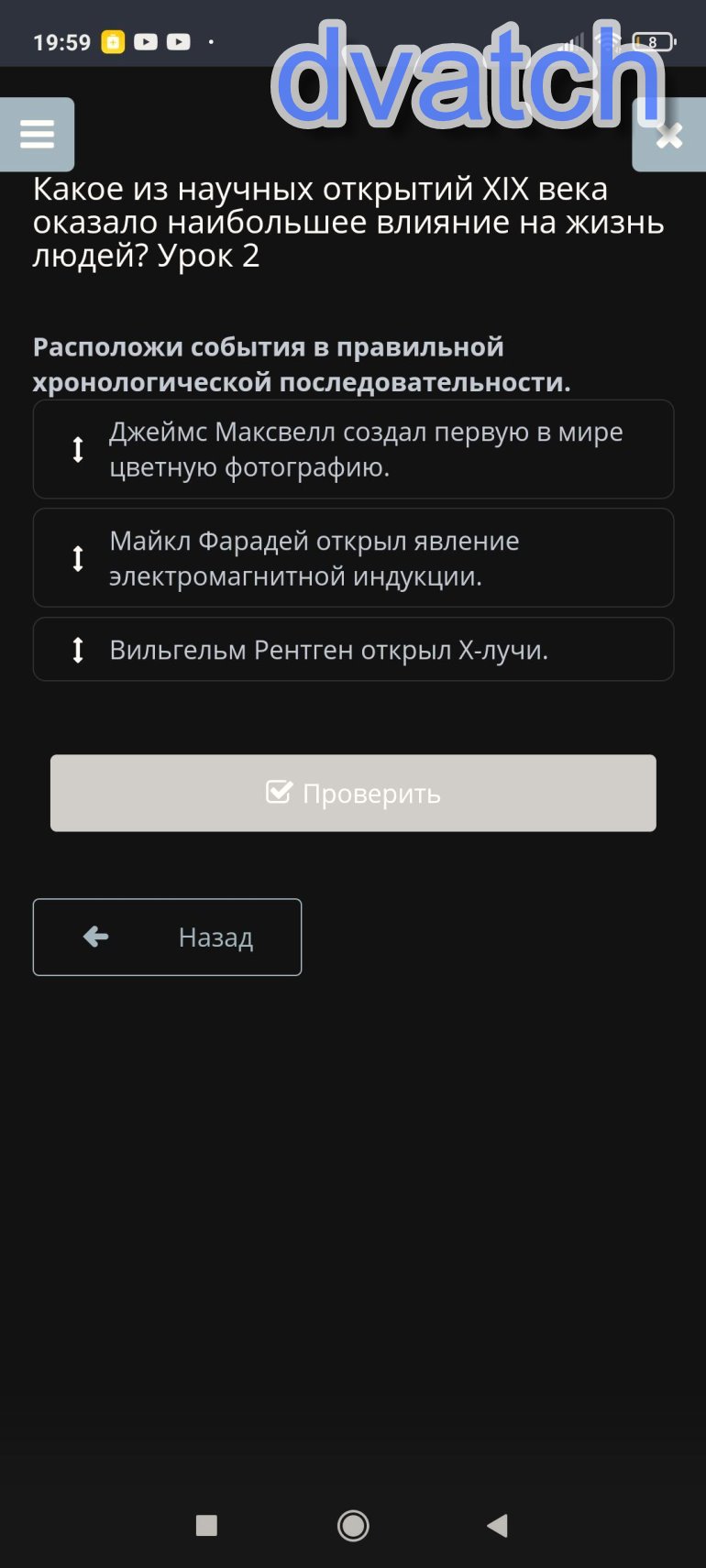Viewport: 706px width, 1568px height.
Task: Open recent apps from the navigation bar
Action: [207, 1525]
